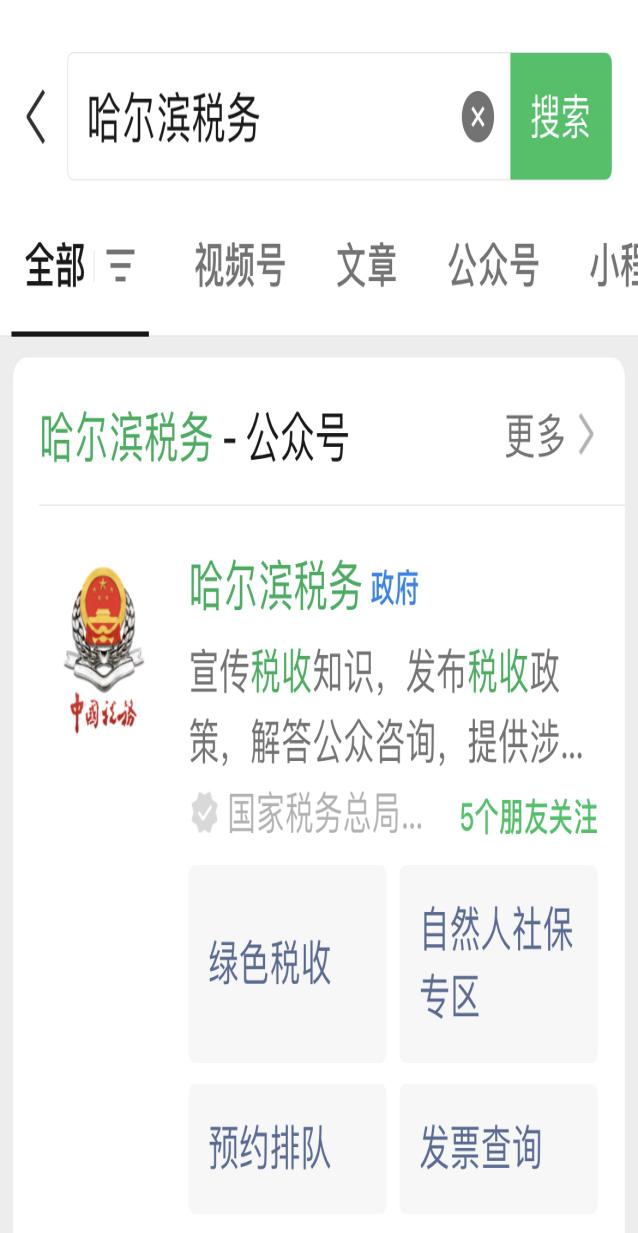
Task: Switch to the 文章 tab
Action: [x=366, y=267]
